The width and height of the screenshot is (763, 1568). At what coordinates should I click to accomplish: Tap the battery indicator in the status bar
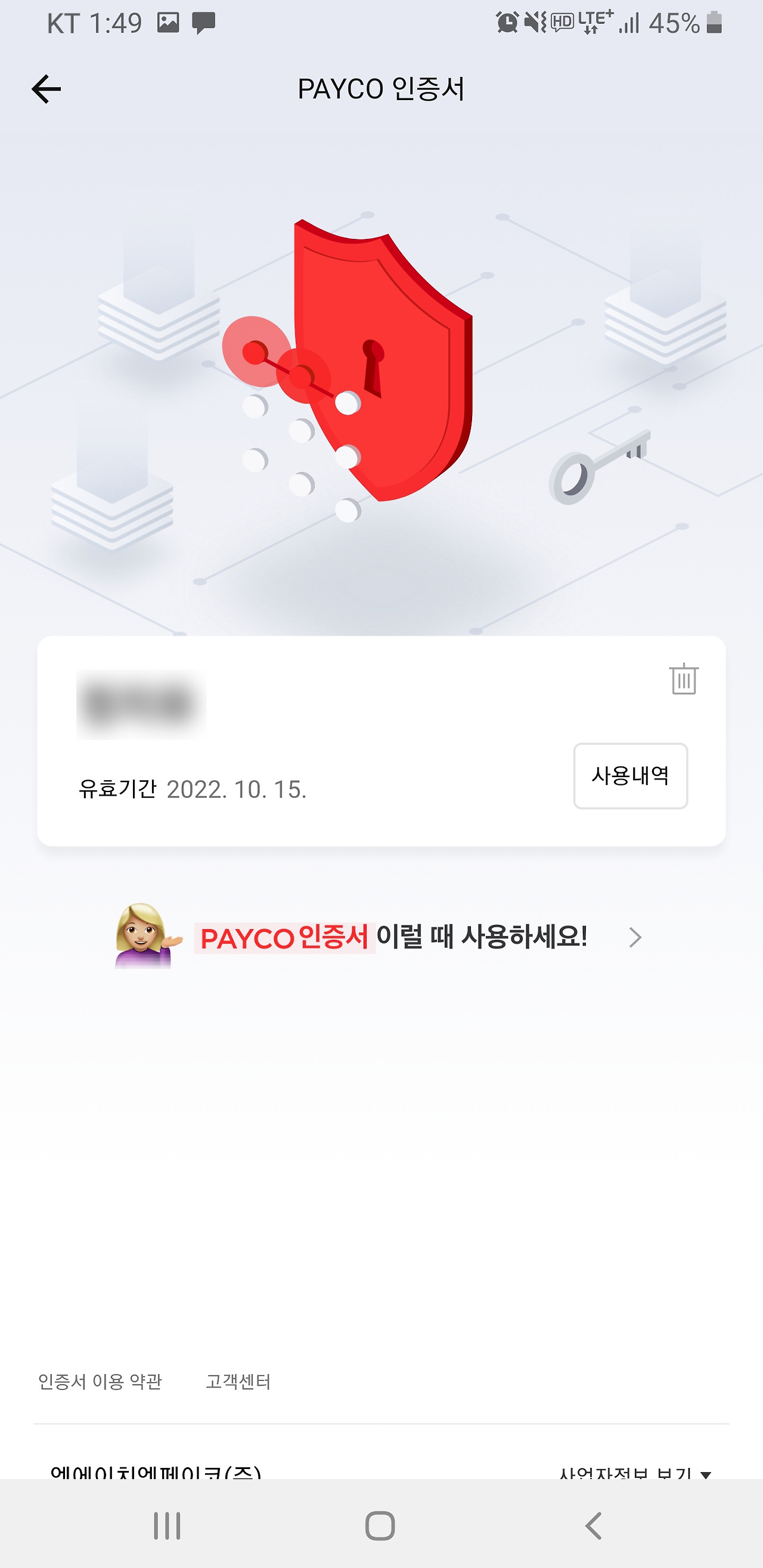(x=713, y=23)
